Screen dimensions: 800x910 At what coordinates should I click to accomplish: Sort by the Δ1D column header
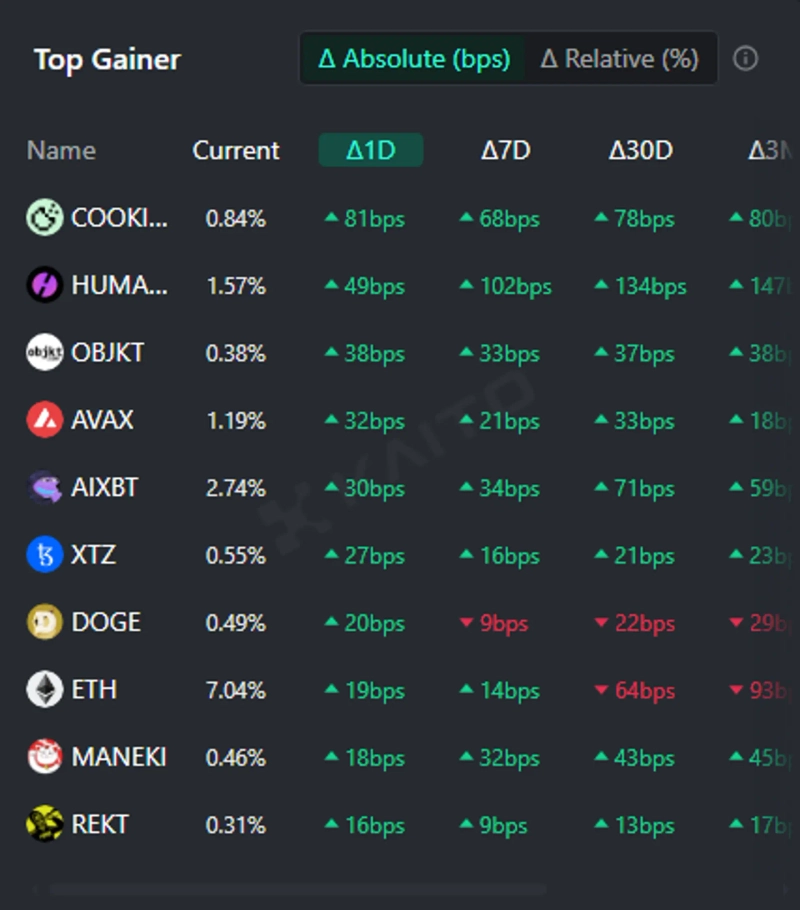point(371,151)
